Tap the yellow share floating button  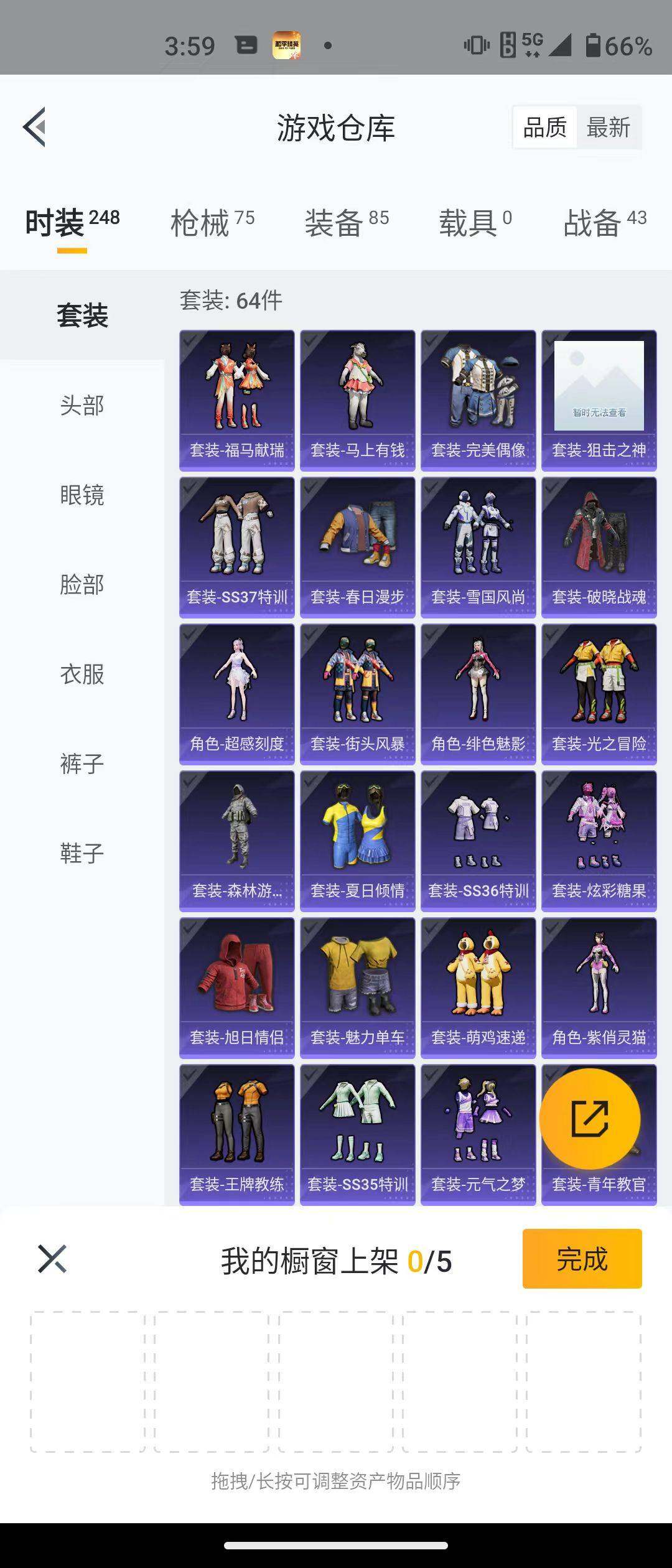tap(589, 1119)
